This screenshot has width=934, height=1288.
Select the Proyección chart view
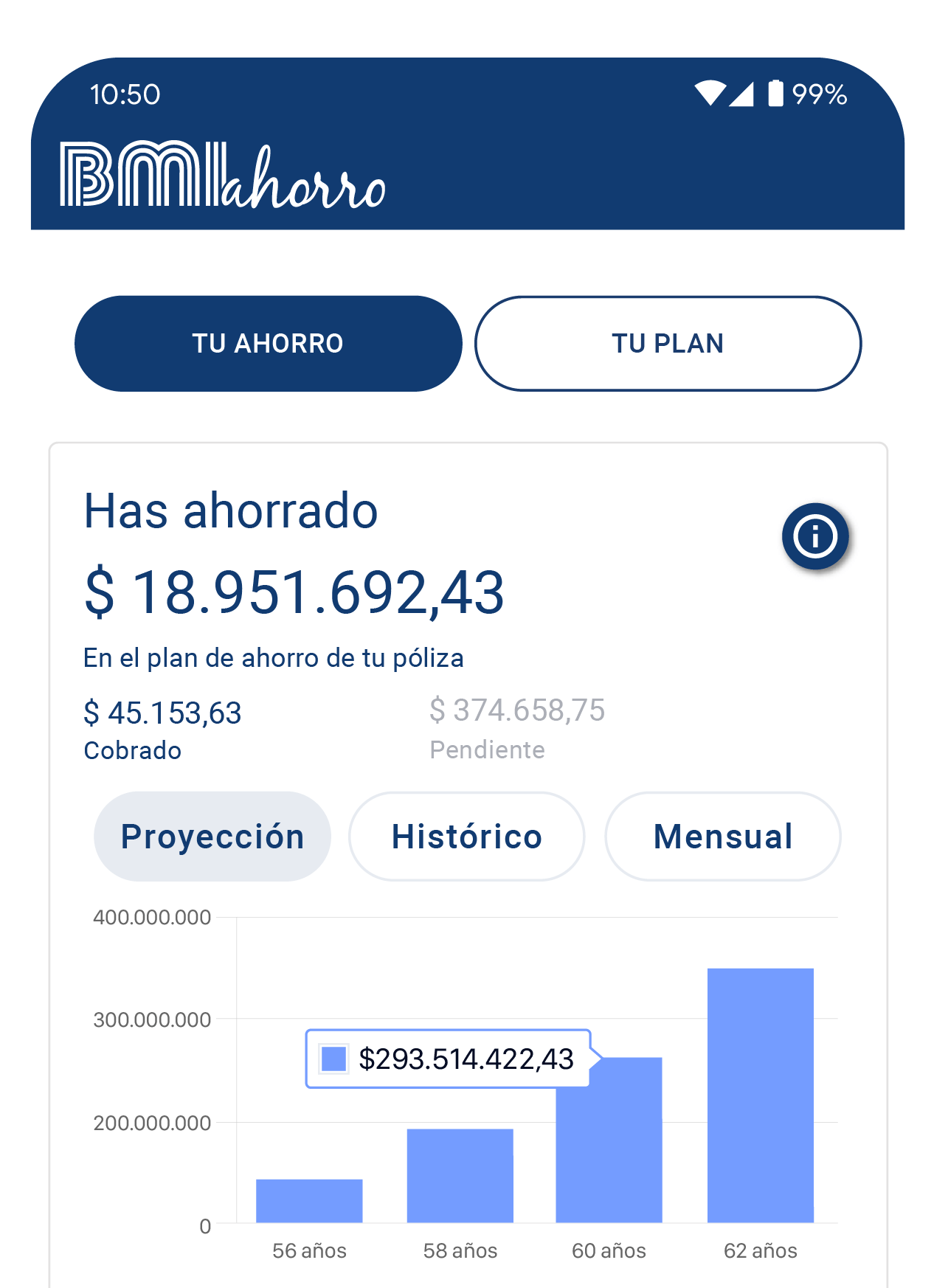pos(212,837)
